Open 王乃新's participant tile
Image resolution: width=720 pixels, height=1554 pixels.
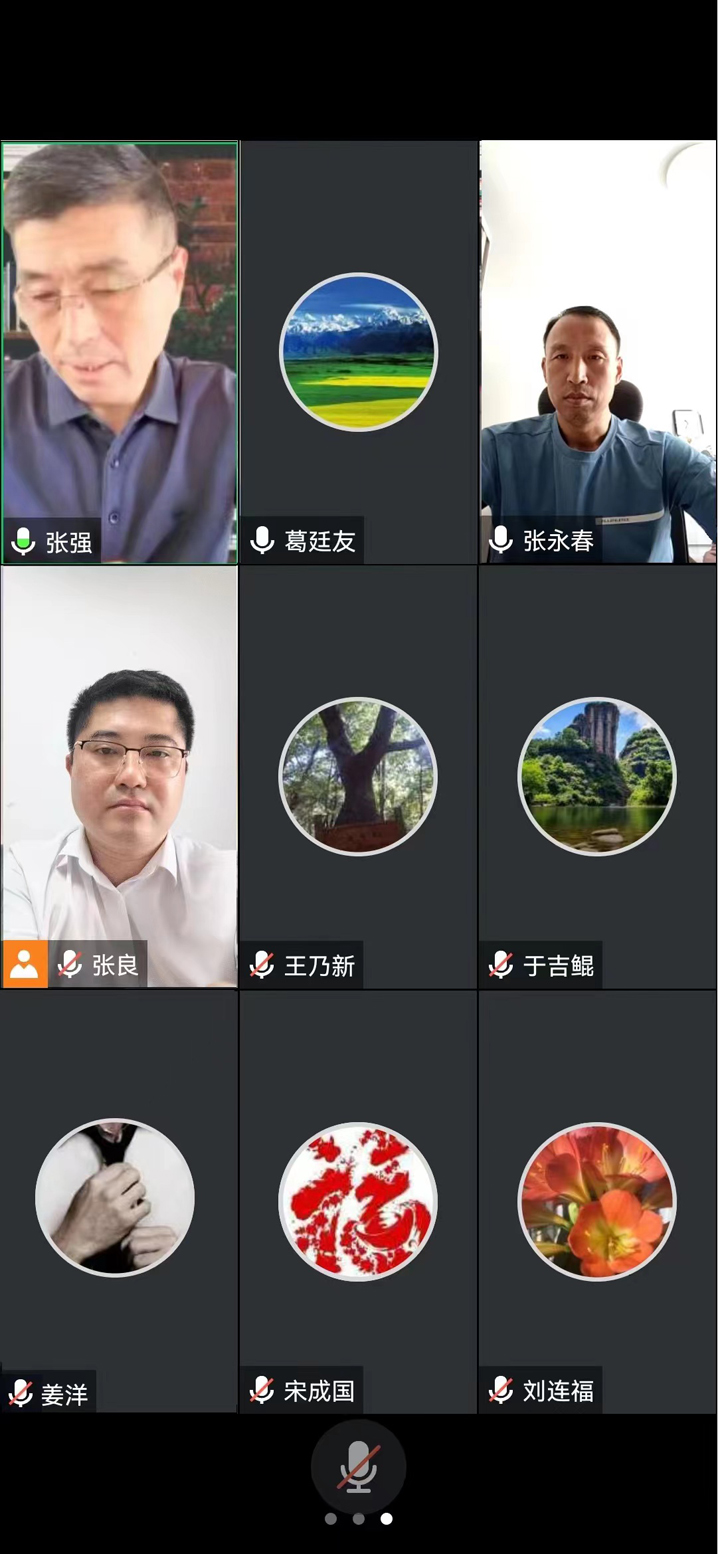coord(358,776)
